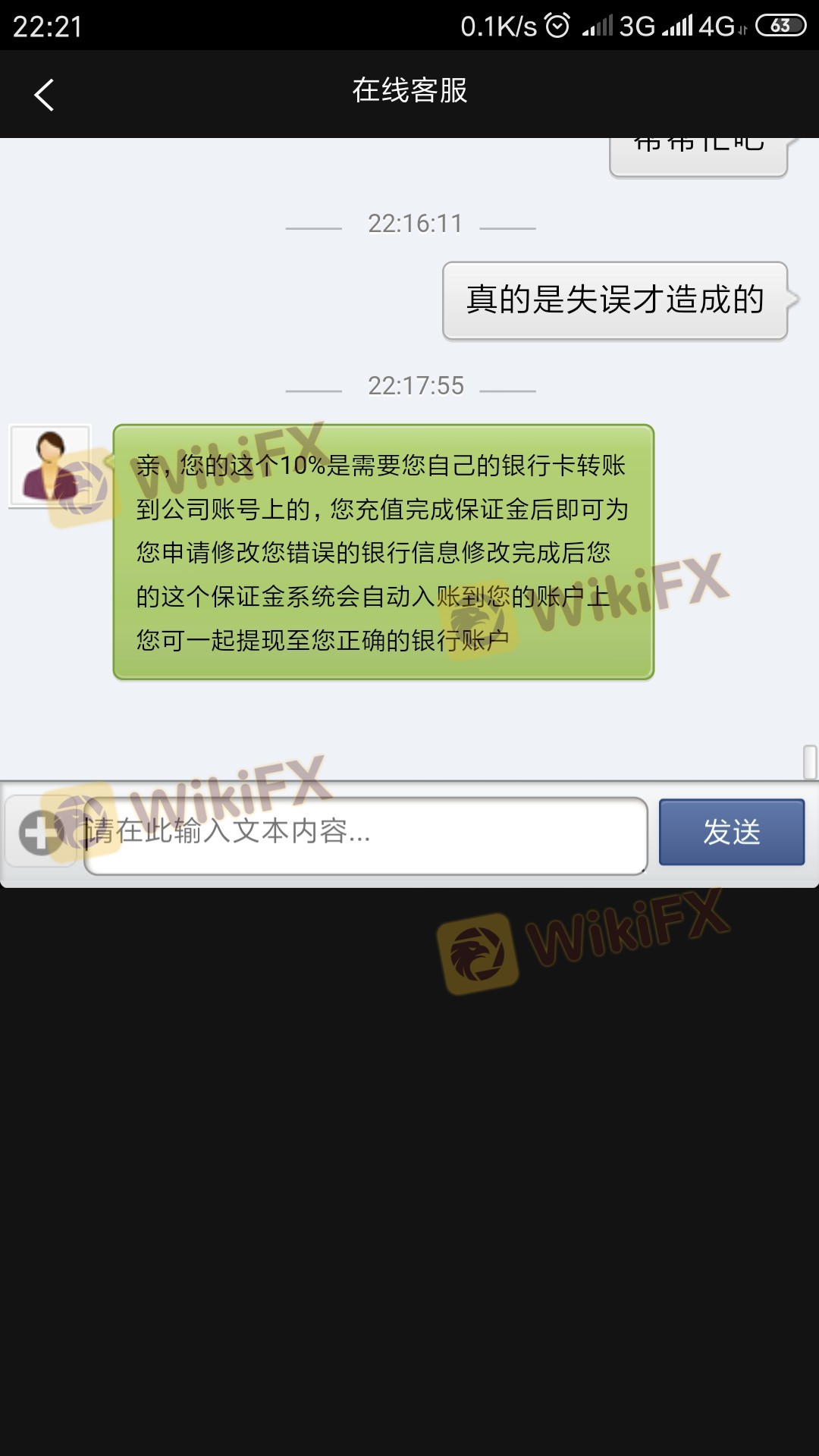Tap the 发送 send button
Image resolution: width=819 pixels, height=1456 pixels.
pyautogui.click(x=731, y=832)
